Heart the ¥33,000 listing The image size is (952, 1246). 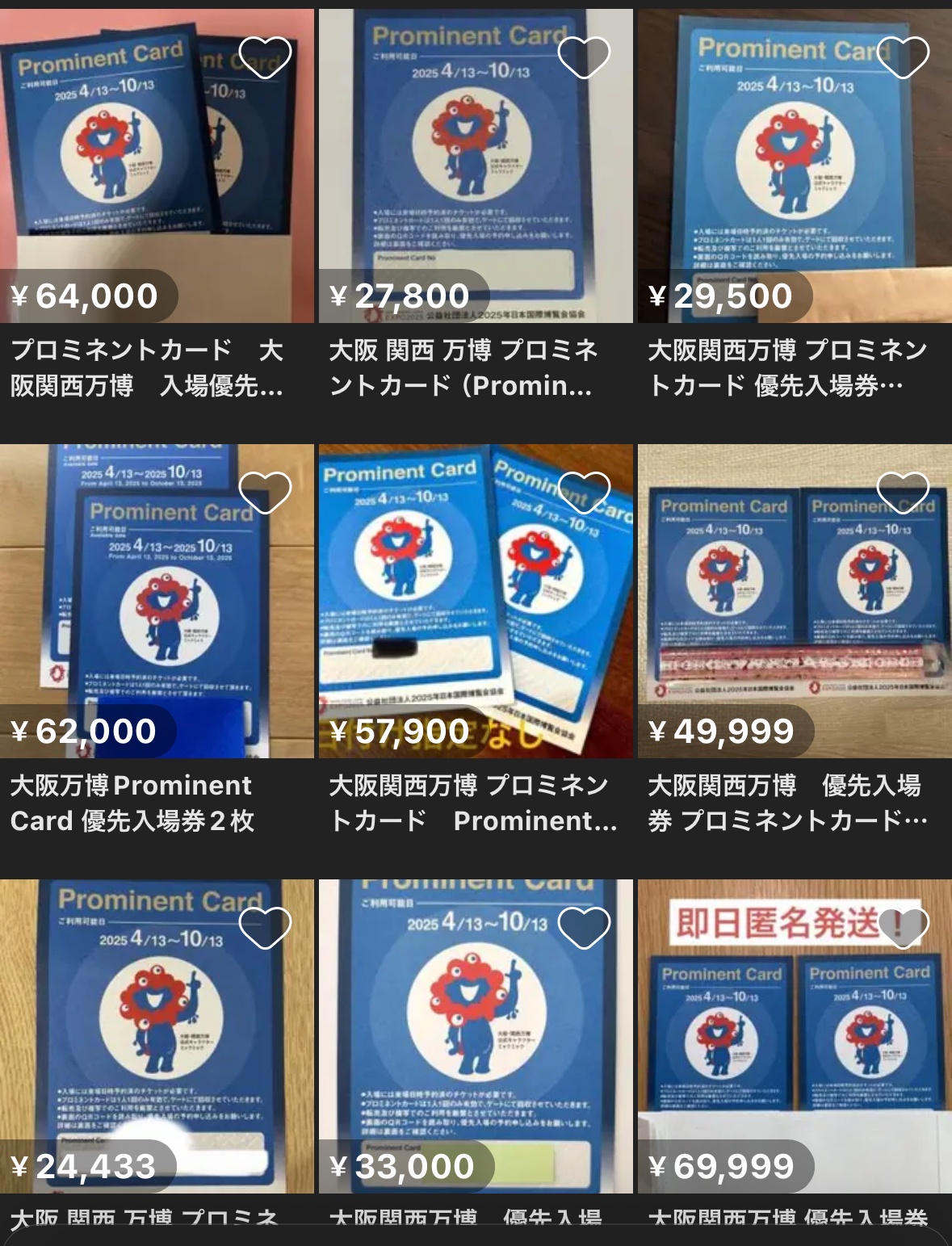pyautogui.click(x=584, y=928)
